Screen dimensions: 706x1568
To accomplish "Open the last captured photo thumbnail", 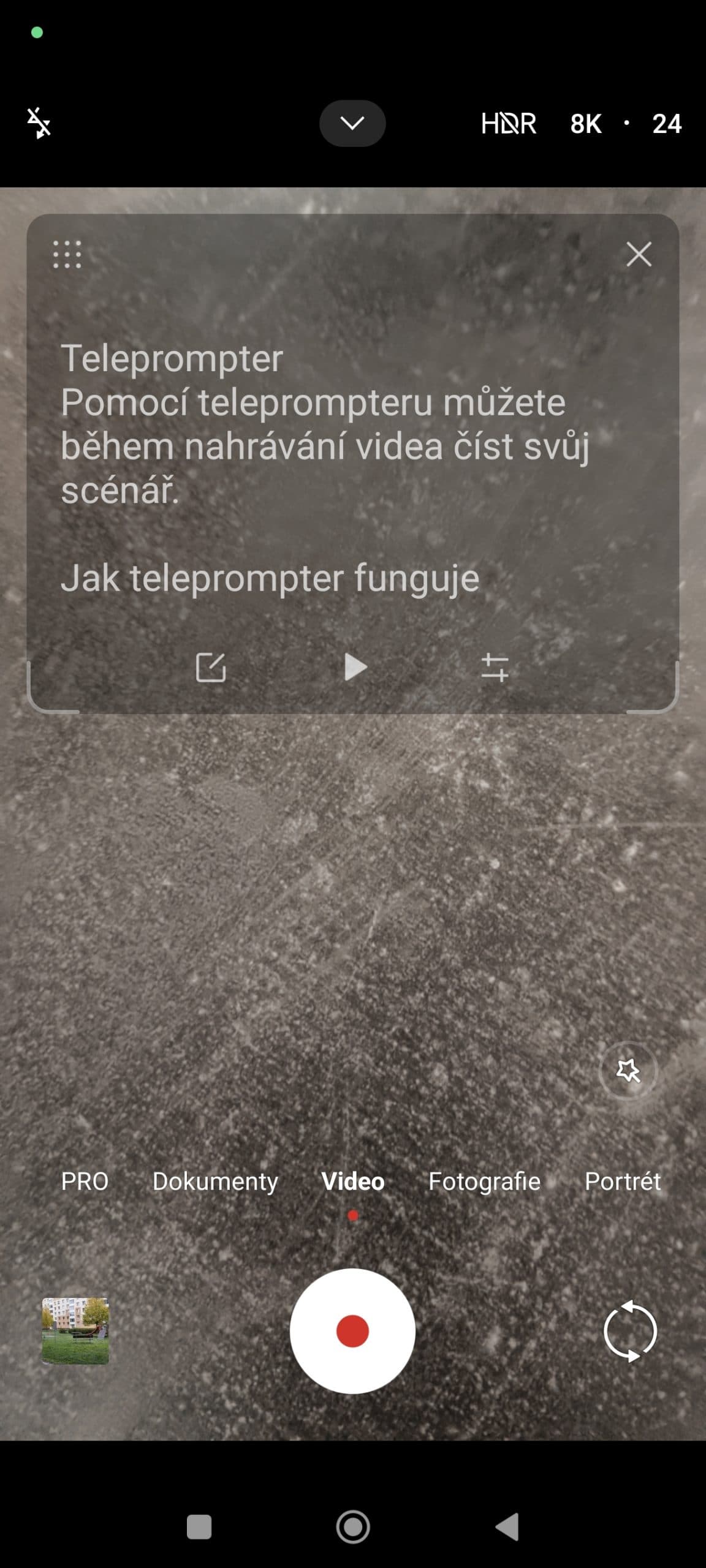I will pos(75,1330).
